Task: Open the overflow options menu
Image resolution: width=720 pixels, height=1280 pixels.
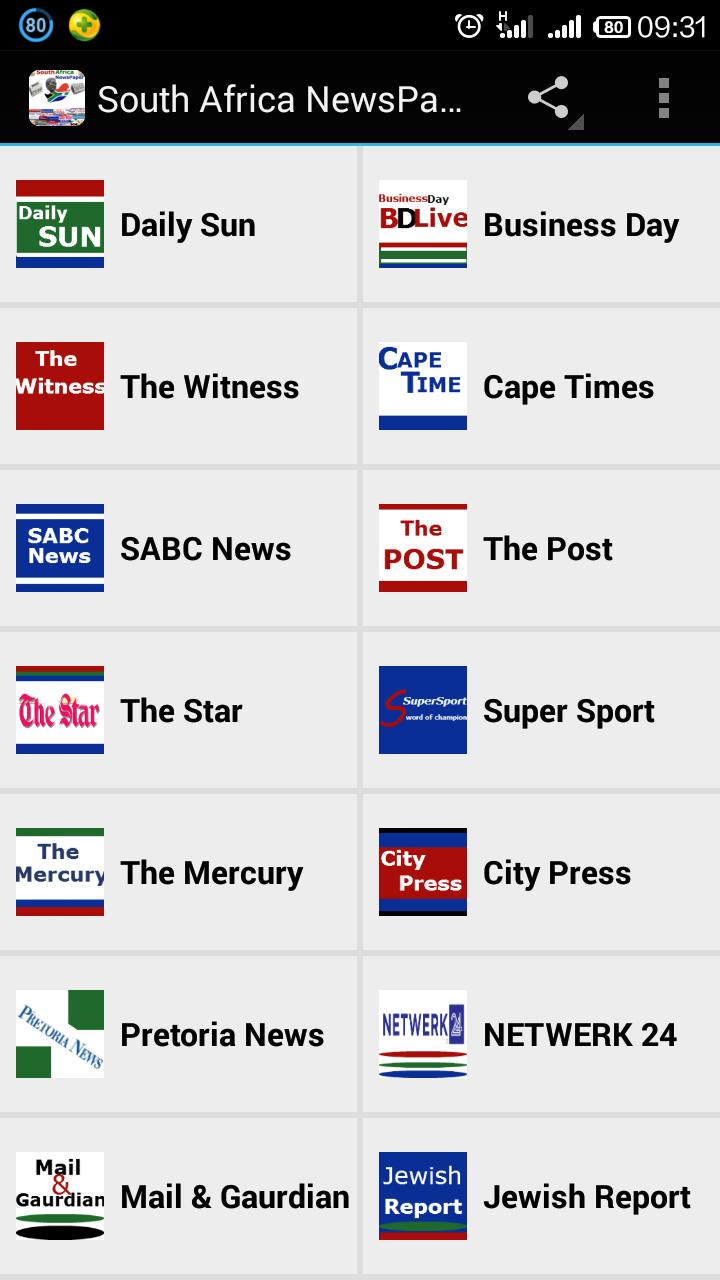Action: (x=663, y=97)
